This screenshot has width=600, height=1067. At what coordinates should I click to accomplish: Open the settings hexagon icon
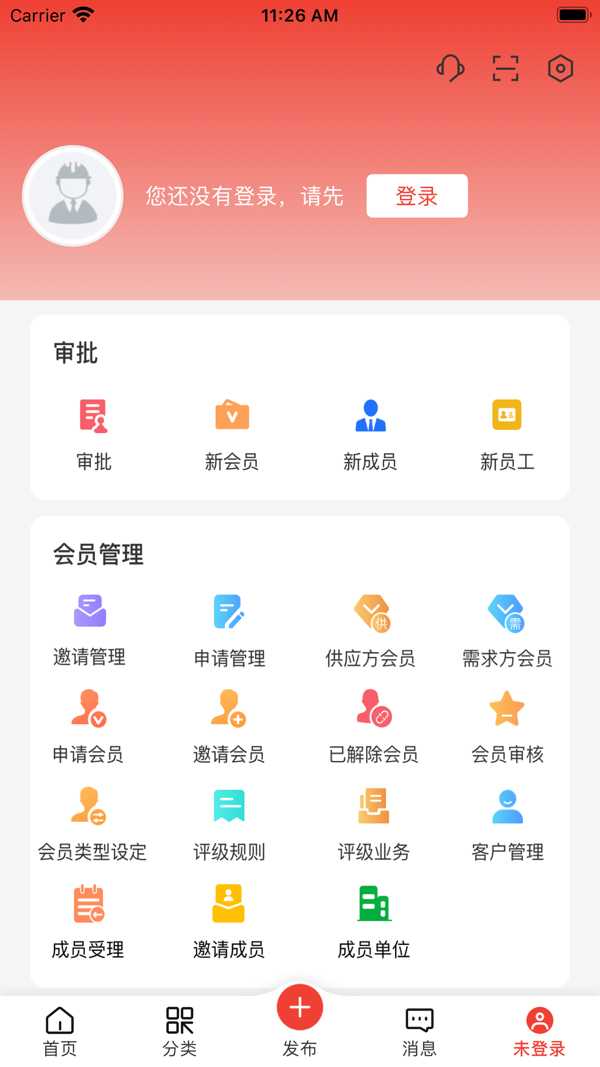pyautogui.click(x=561, y=68)
